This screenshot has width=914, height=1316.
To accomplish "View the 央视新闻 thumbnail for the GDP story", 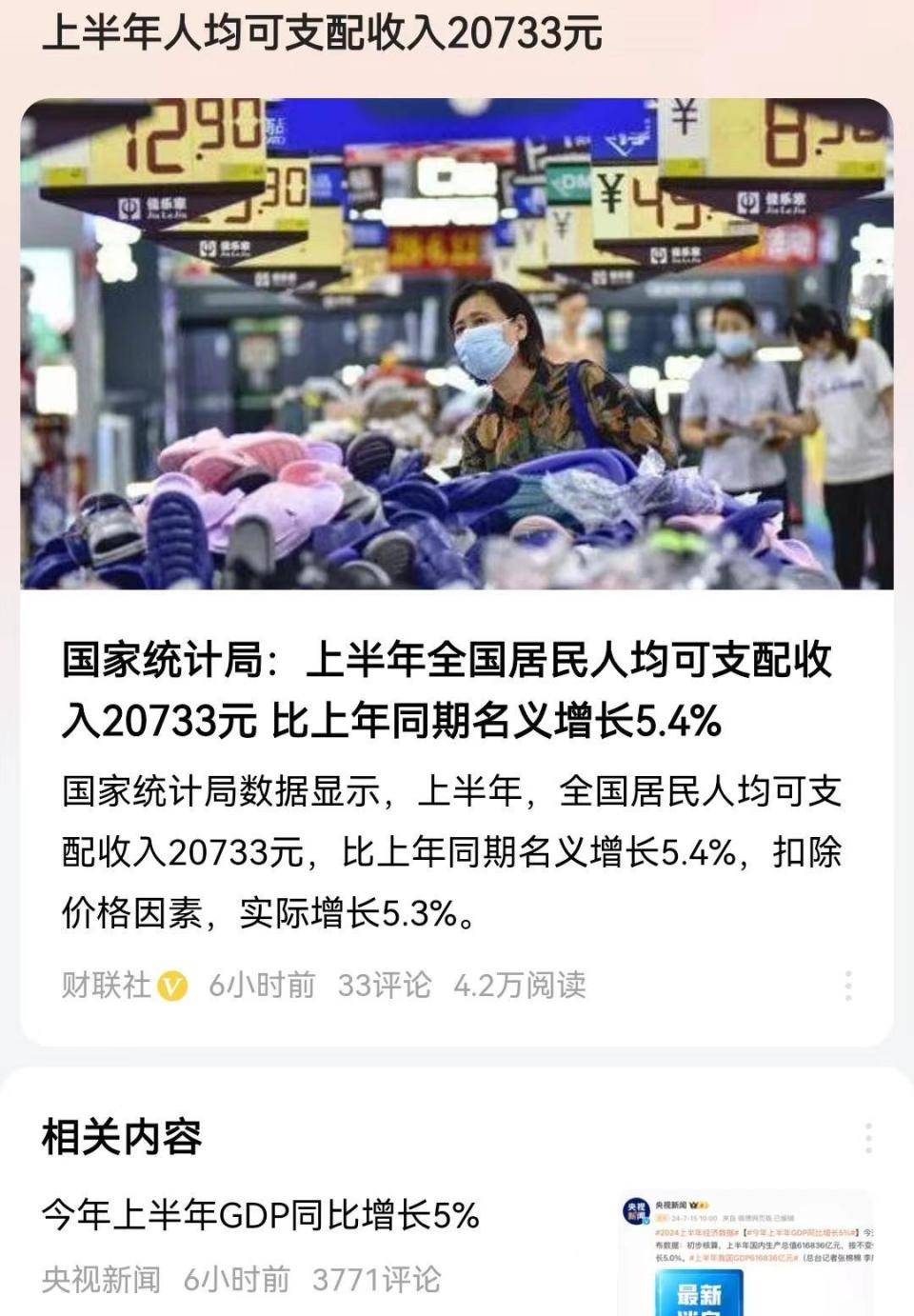I will pyautogui.click(x=744, y=1252).
